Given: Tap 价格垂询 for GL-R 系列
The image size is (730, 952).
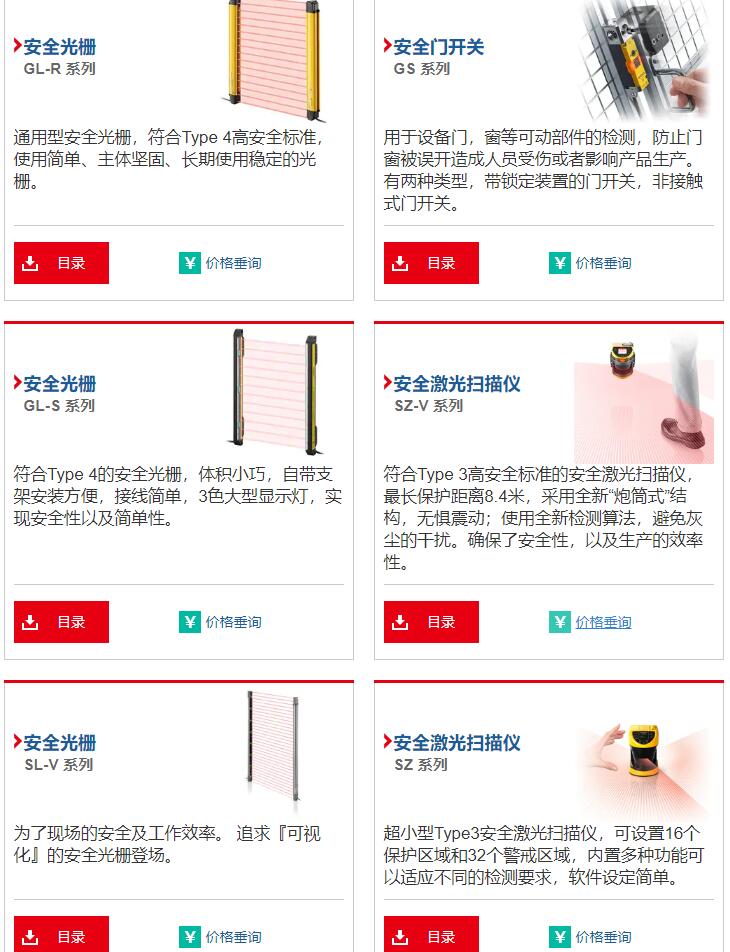Looking at the screenshot, I should [x=221, y=263].
